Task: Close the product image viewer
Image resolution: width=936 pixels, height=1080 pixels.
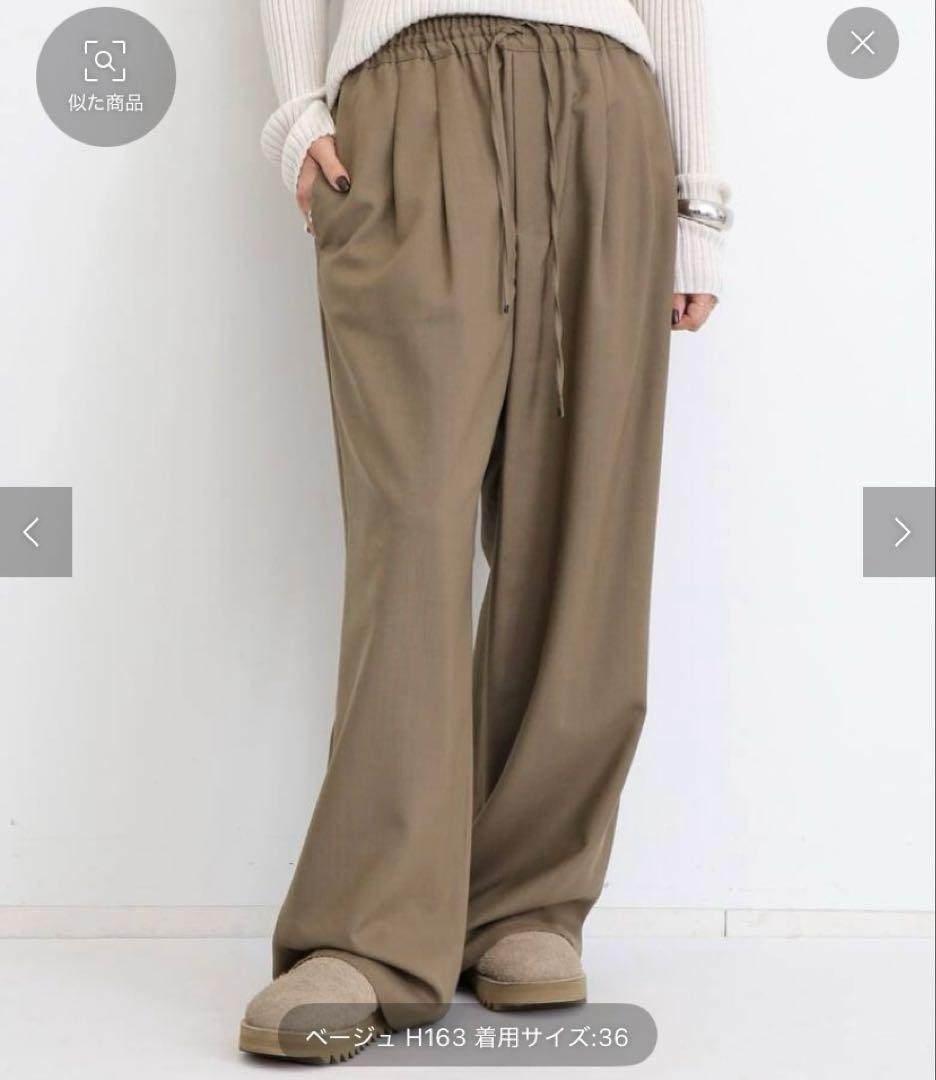Action: click(x=862, y=43)
